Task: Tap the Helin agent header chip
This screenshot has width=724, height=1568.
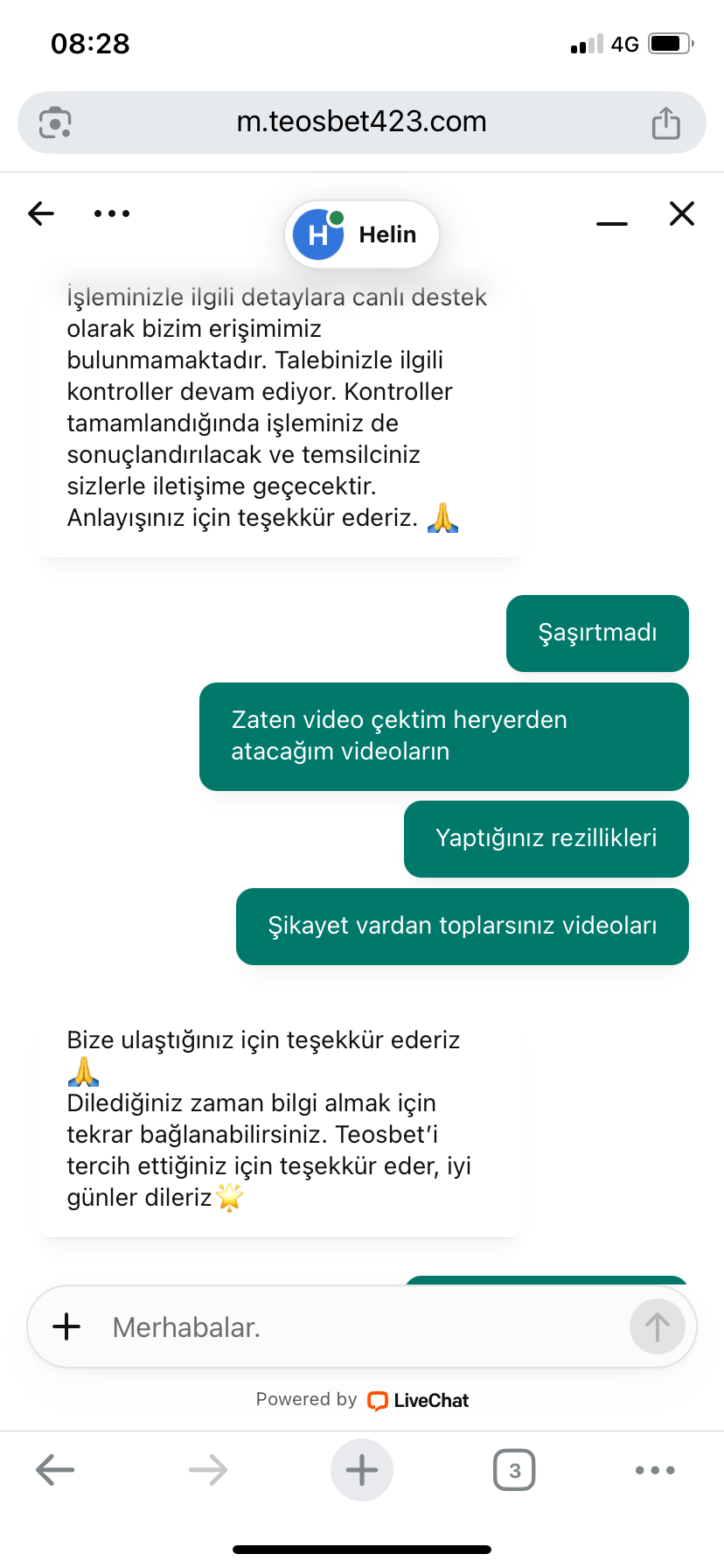Action: point(361,234)
